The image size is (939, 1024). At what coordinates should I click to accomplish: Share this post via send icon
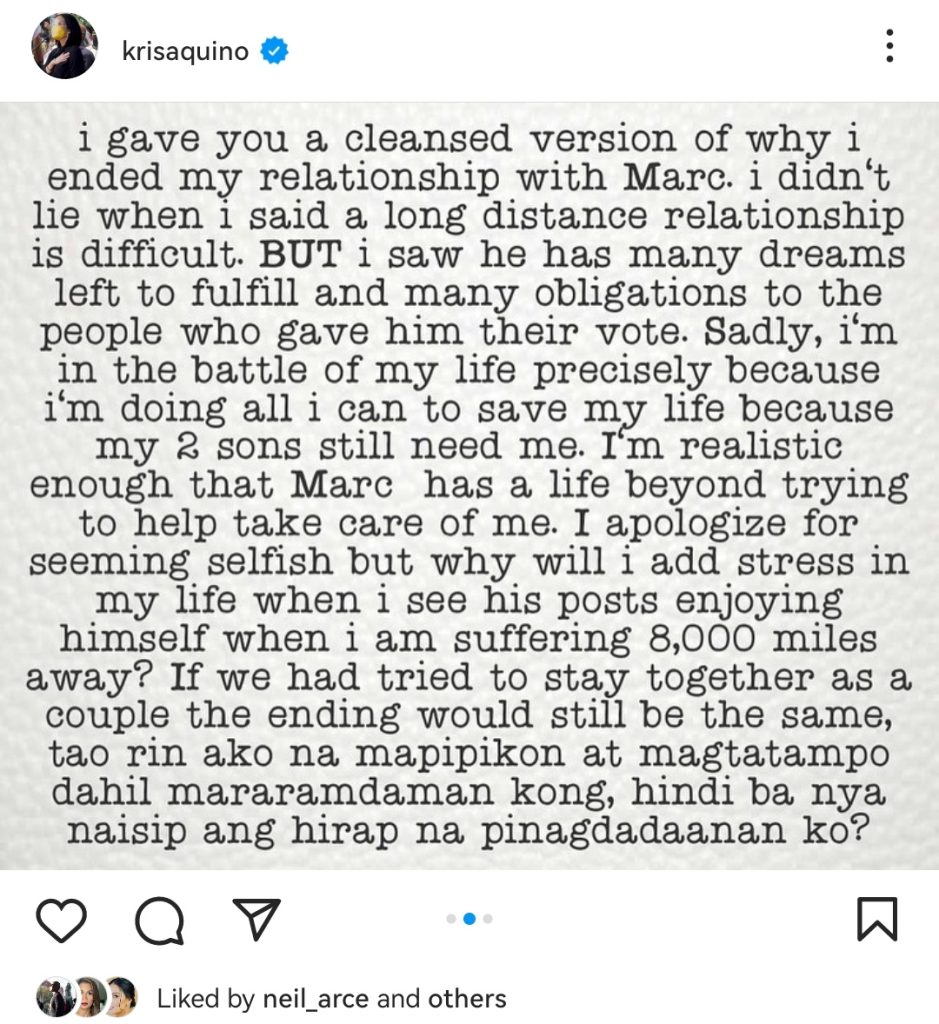pyautogui.click(x=256, y=919)
